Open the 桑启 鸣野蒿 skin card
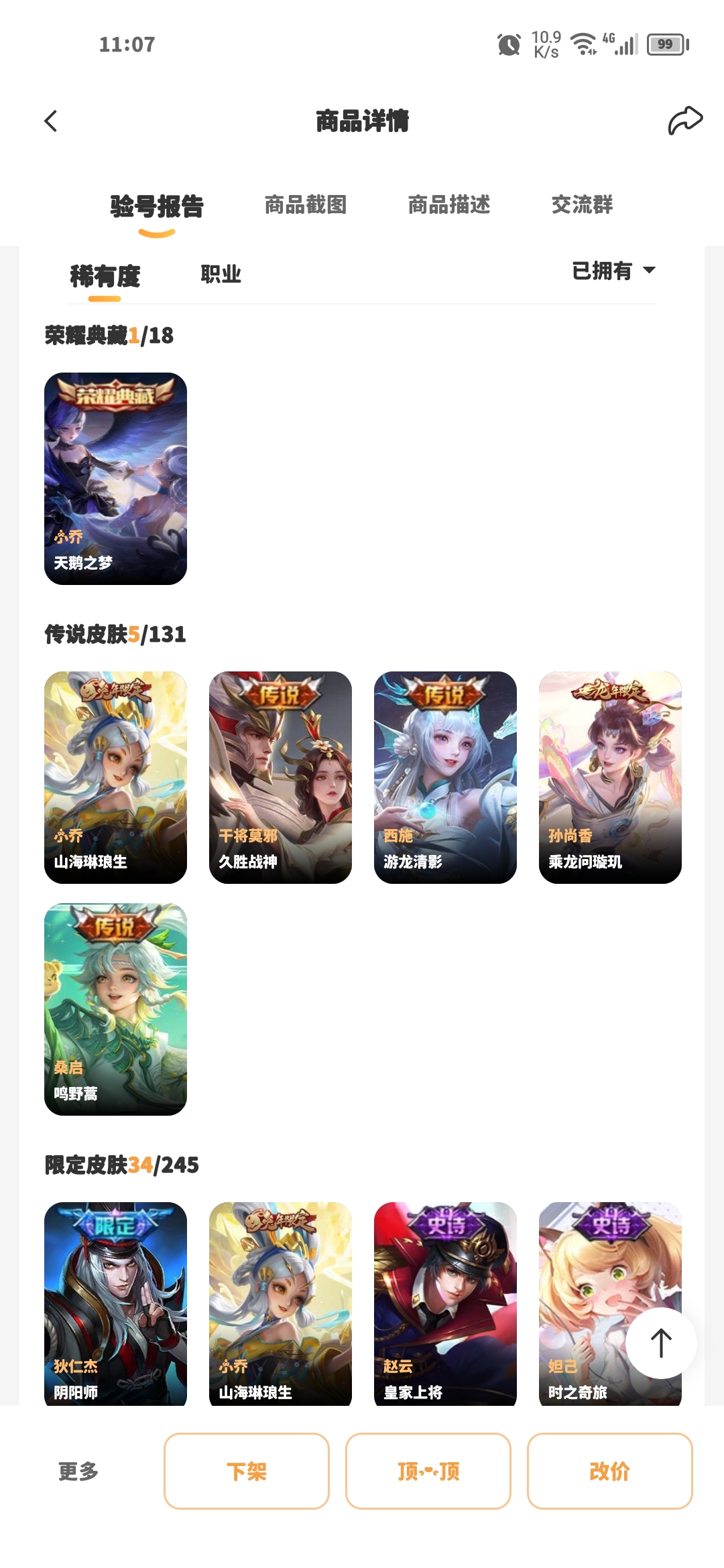The image size is (724, 1568). click(115, 1009)
